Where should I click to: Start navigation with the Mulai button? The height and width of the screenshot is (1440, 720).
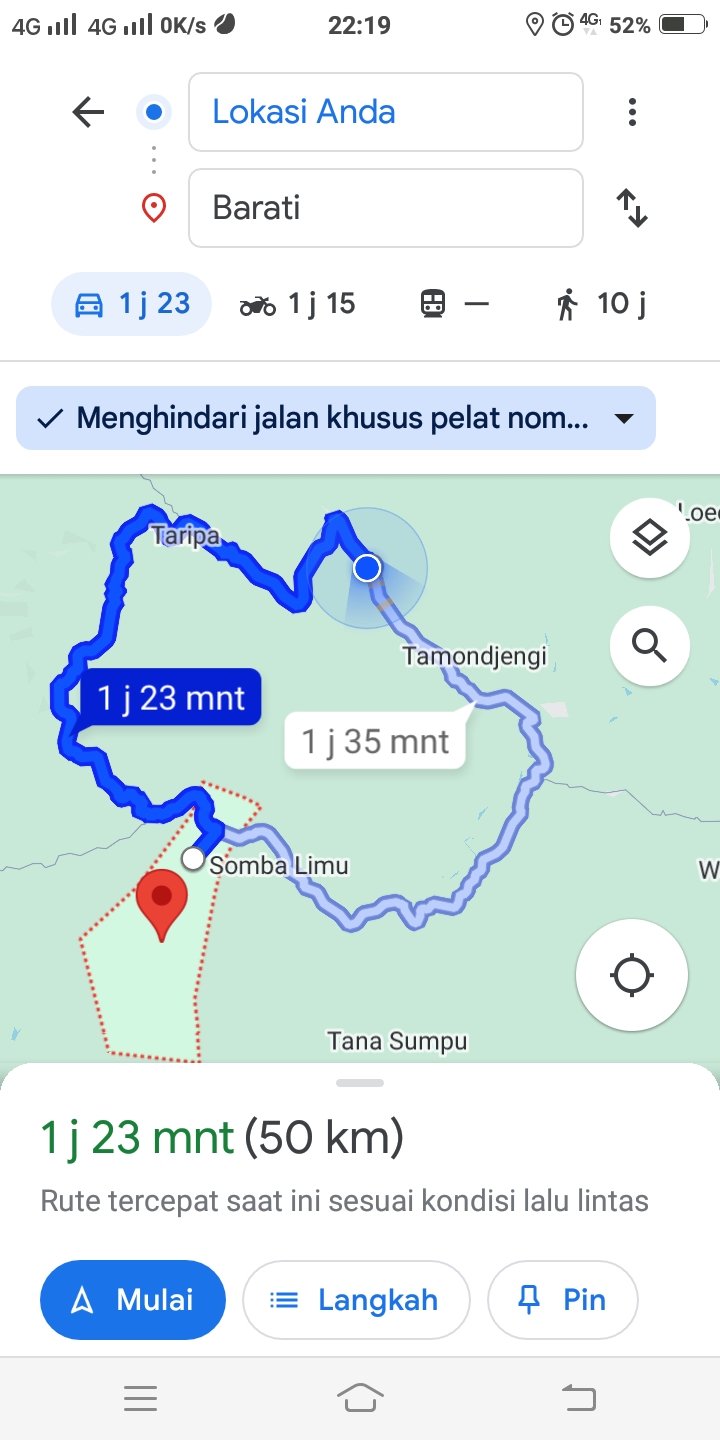[133, 1300]
